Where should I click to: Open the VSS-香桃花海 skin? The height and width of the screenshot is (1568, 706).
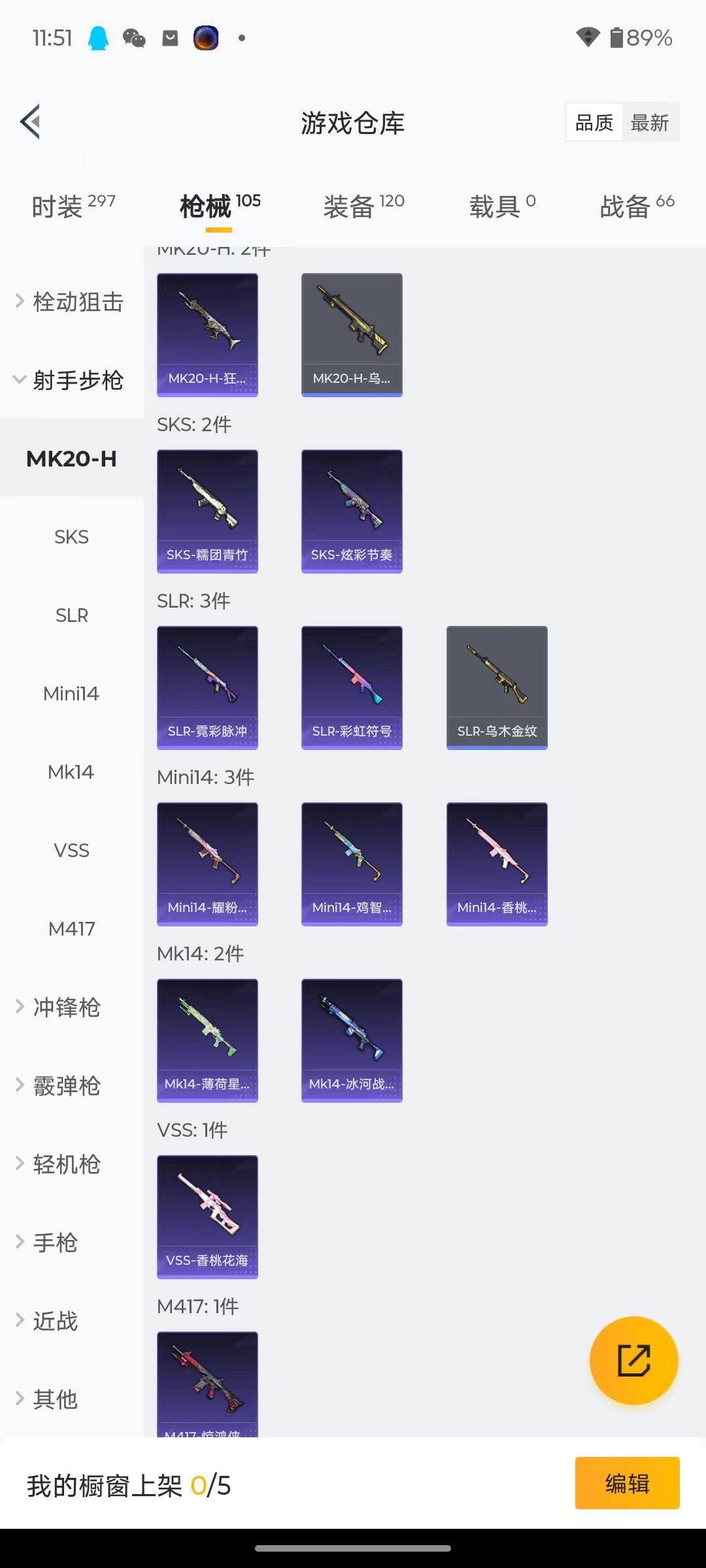[207, 1217]
